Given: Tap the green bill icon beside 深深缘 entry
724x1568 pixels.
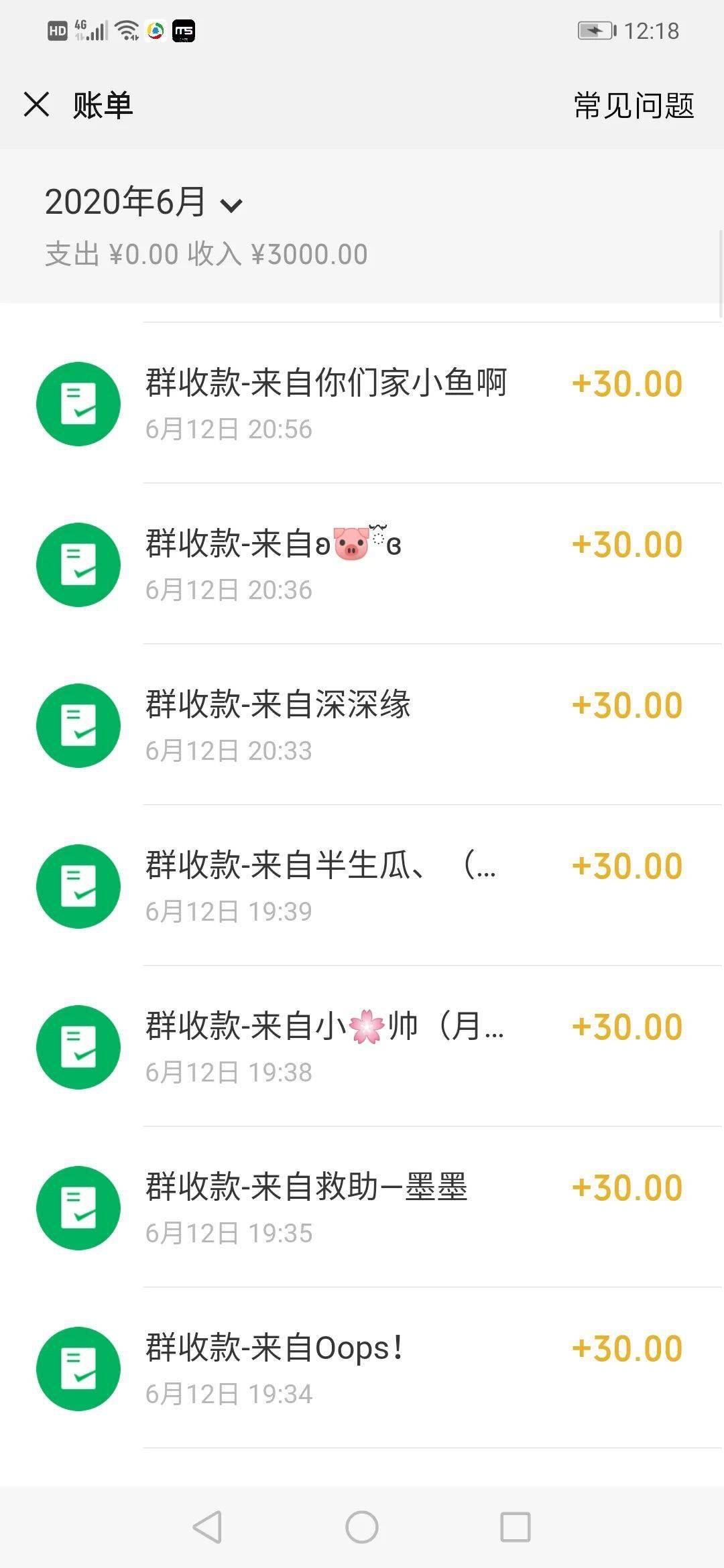Looking at the screenshot, I should click(x=78, y=726).
